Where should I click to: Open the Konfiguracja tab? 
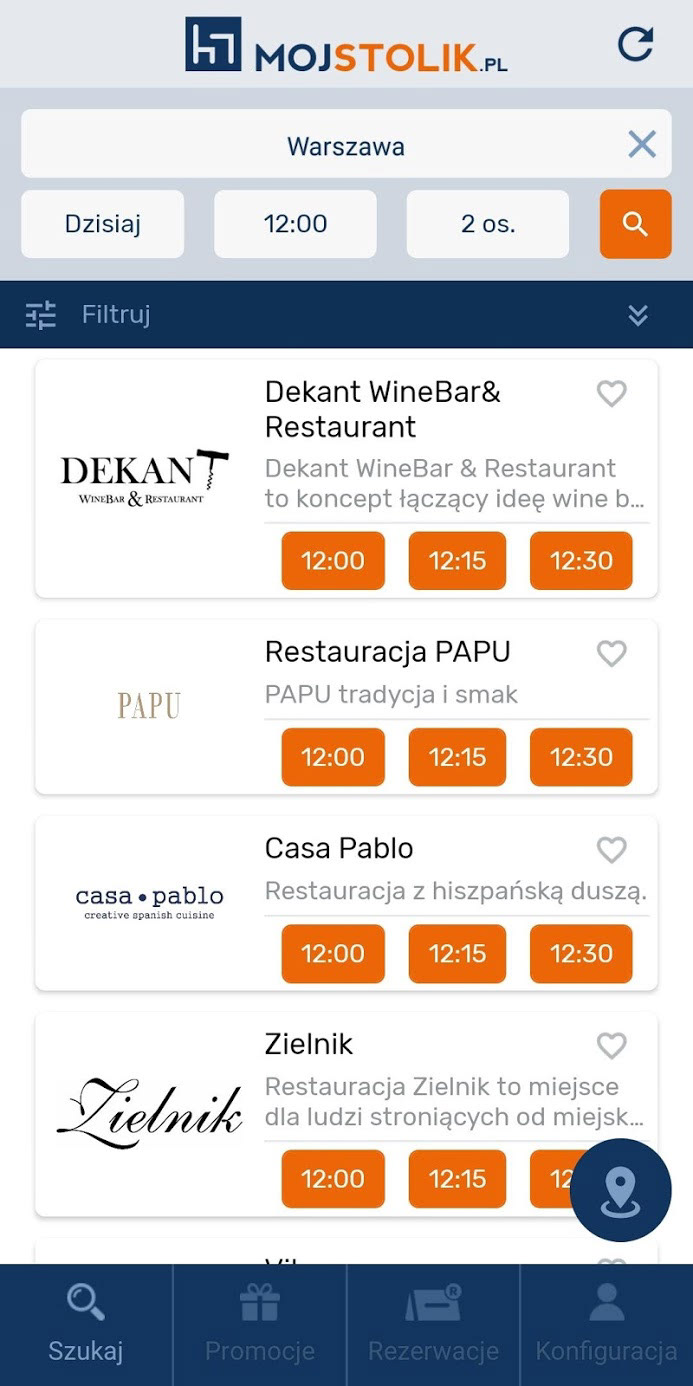[606, 1325]
